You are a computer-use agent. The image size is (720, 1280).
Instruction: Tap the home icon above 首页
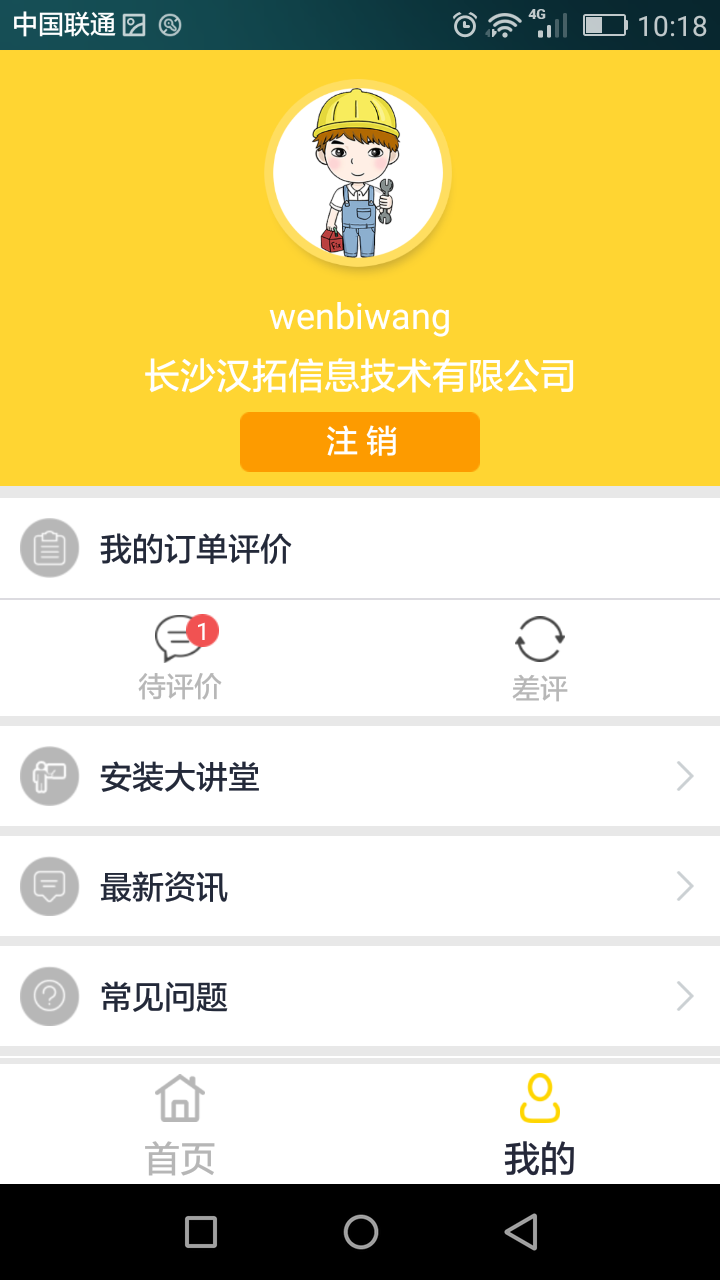click(179, 1097)
